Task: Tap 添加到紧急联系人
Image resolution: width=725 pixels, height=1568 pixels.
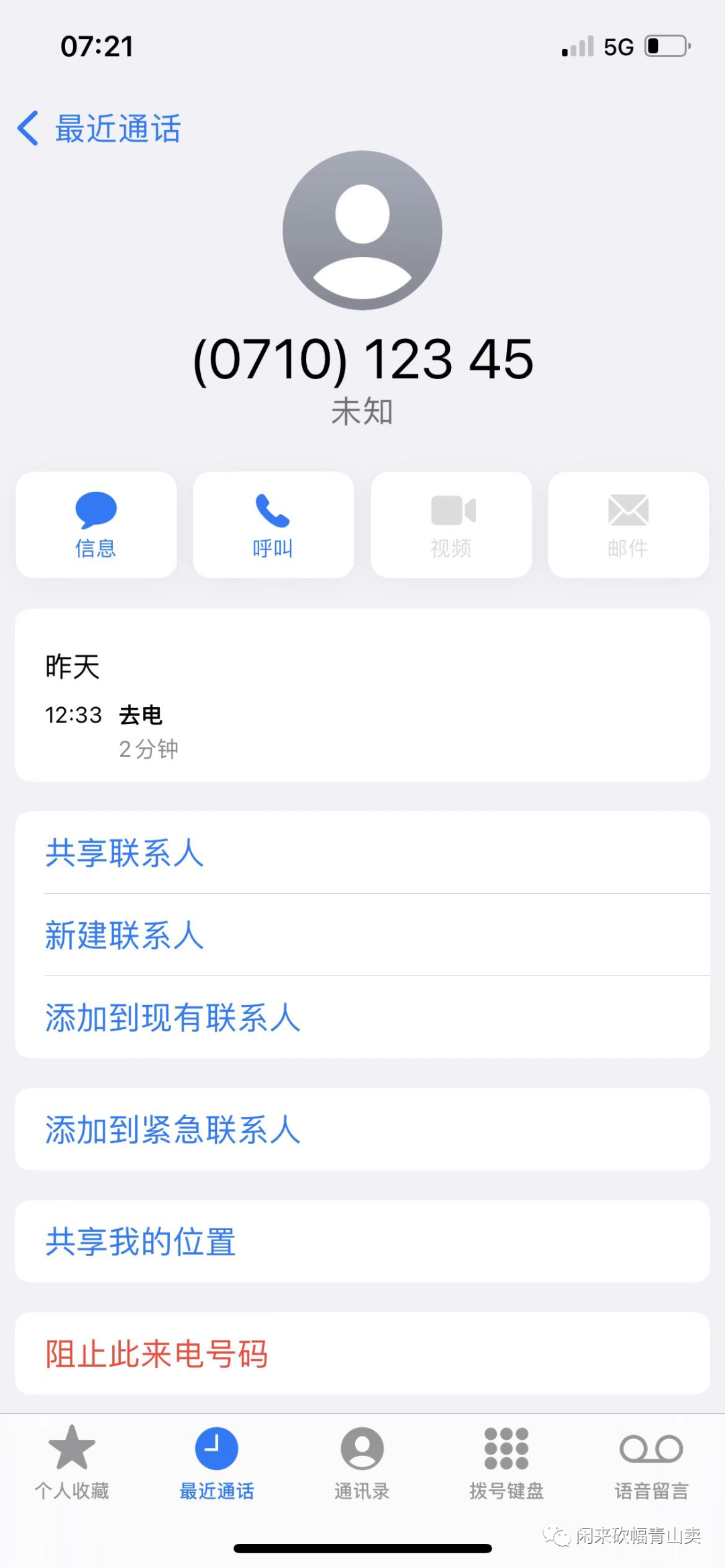Action: 362,1129
